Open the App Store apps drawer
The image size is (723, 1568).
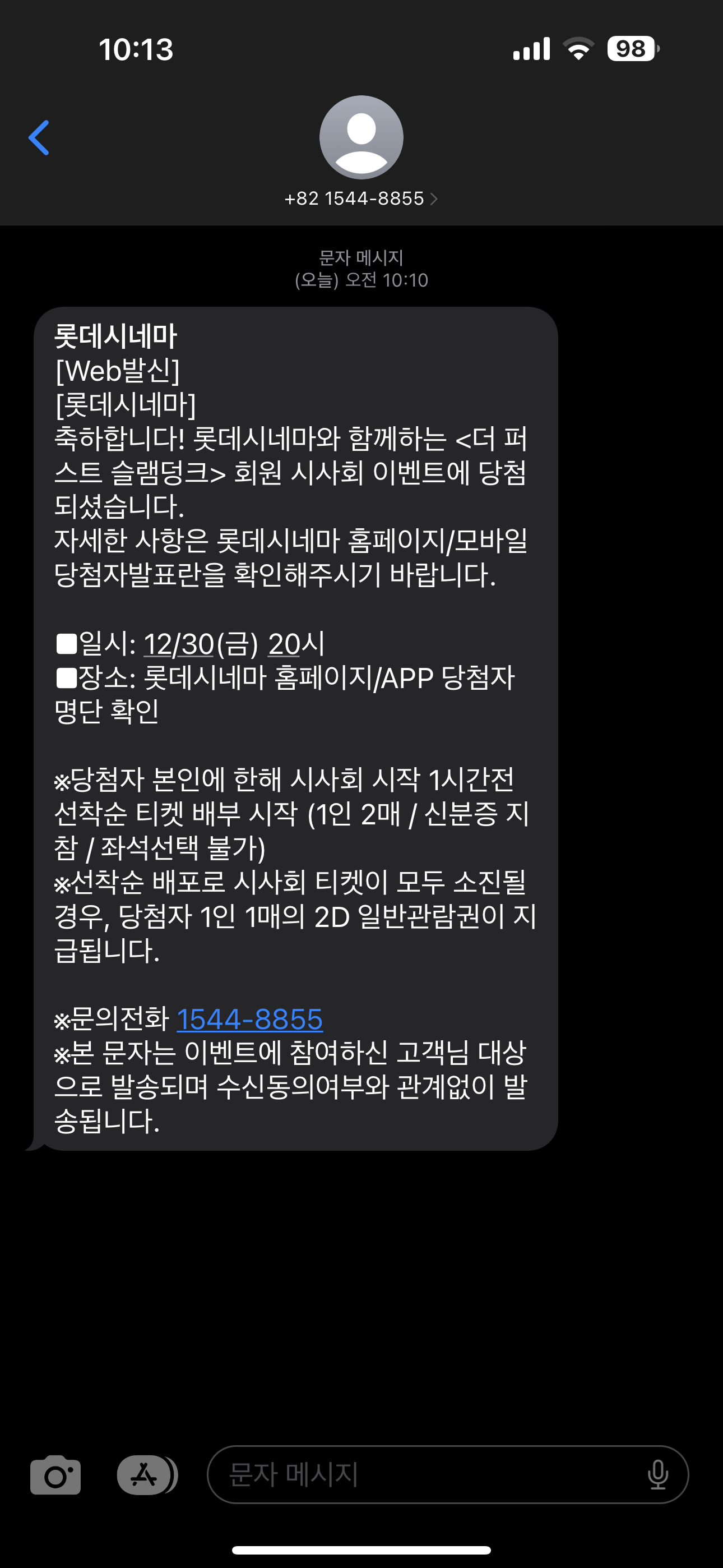tap(145, 1474)
